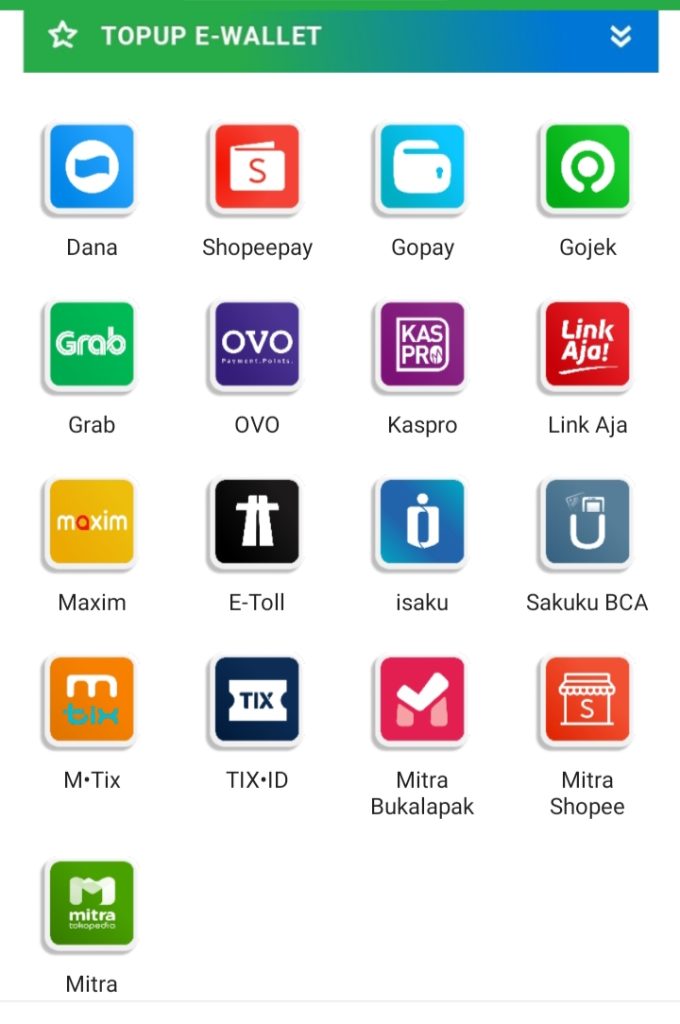Select Shopeepay e-wallet
This screenshot has width=680, height=1024.
pos(257,167)
